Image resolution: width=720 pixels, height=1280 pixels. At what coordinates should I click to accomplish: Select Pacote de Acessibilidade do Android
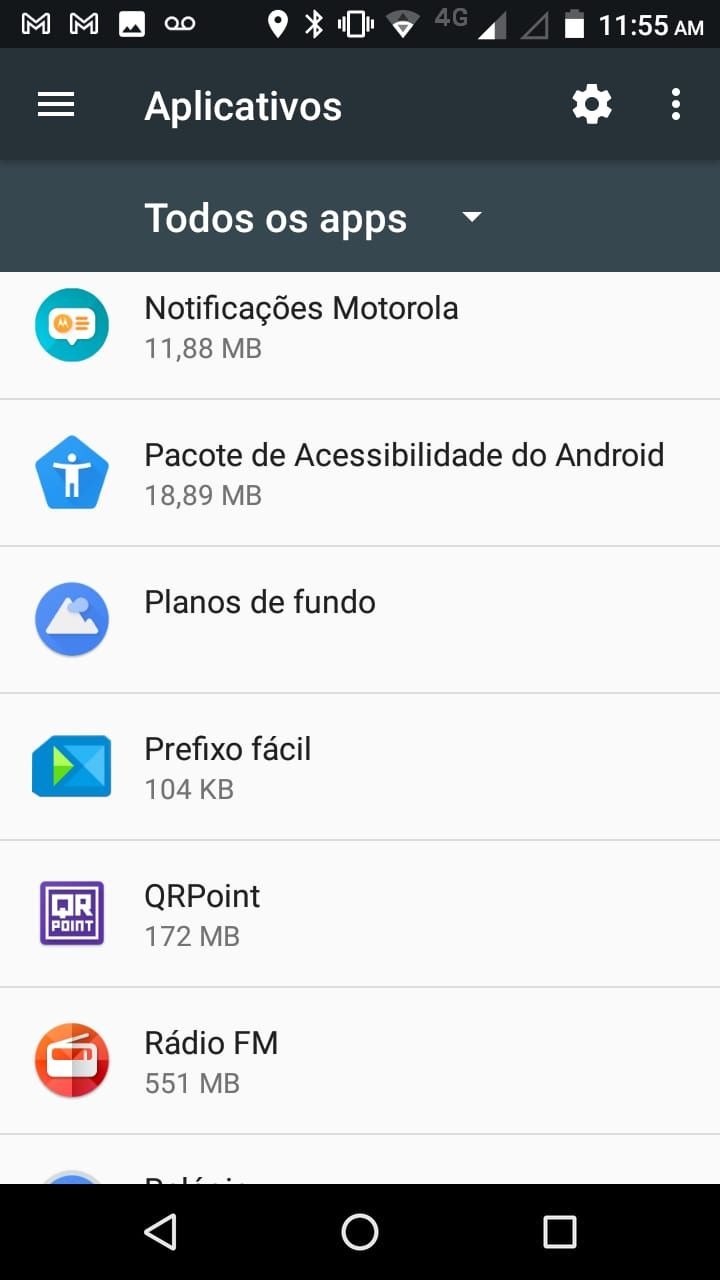point(360,473)
